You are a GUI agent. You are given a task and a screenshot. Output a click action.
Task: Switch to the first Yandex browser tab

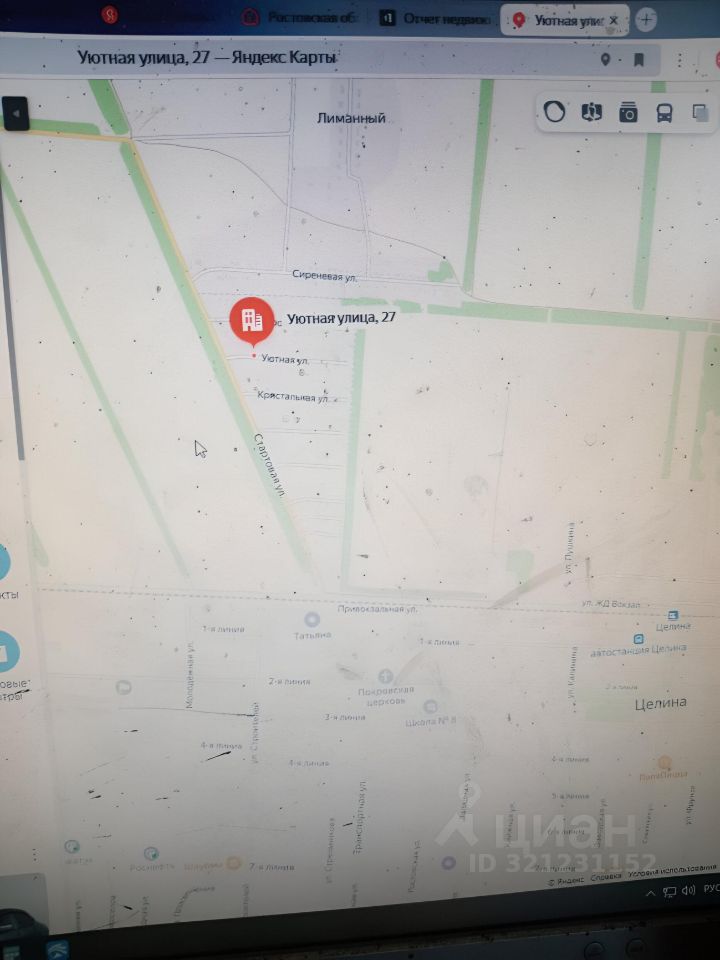112,16
